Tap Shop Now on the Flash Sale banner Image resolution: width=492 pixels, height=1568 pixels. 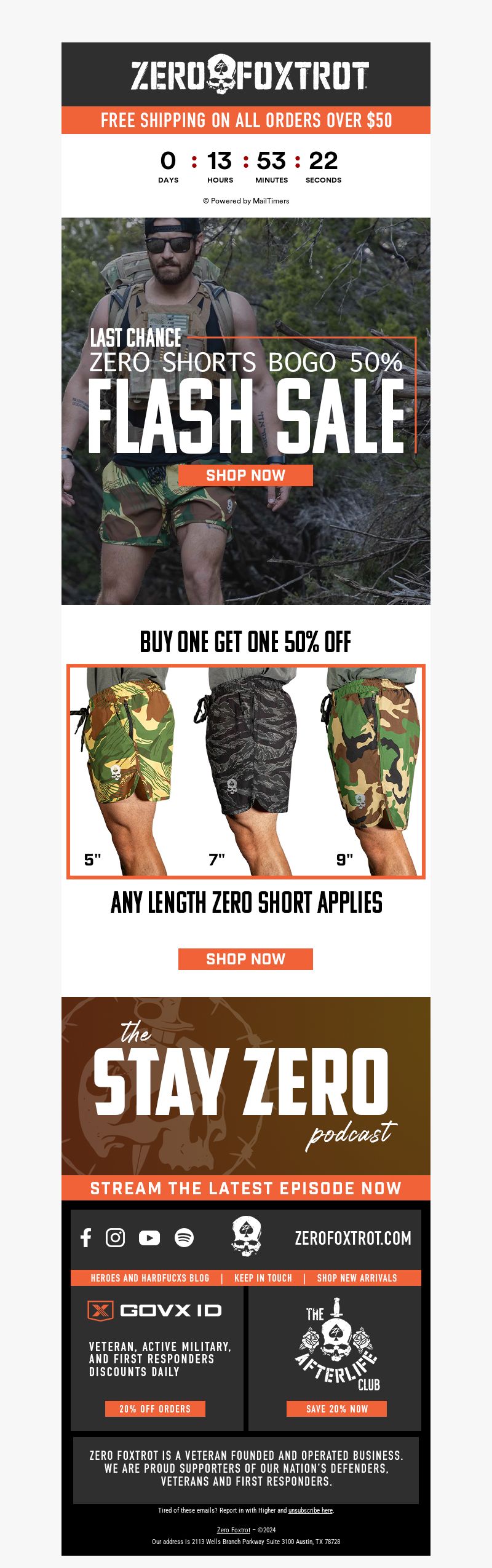245,475
